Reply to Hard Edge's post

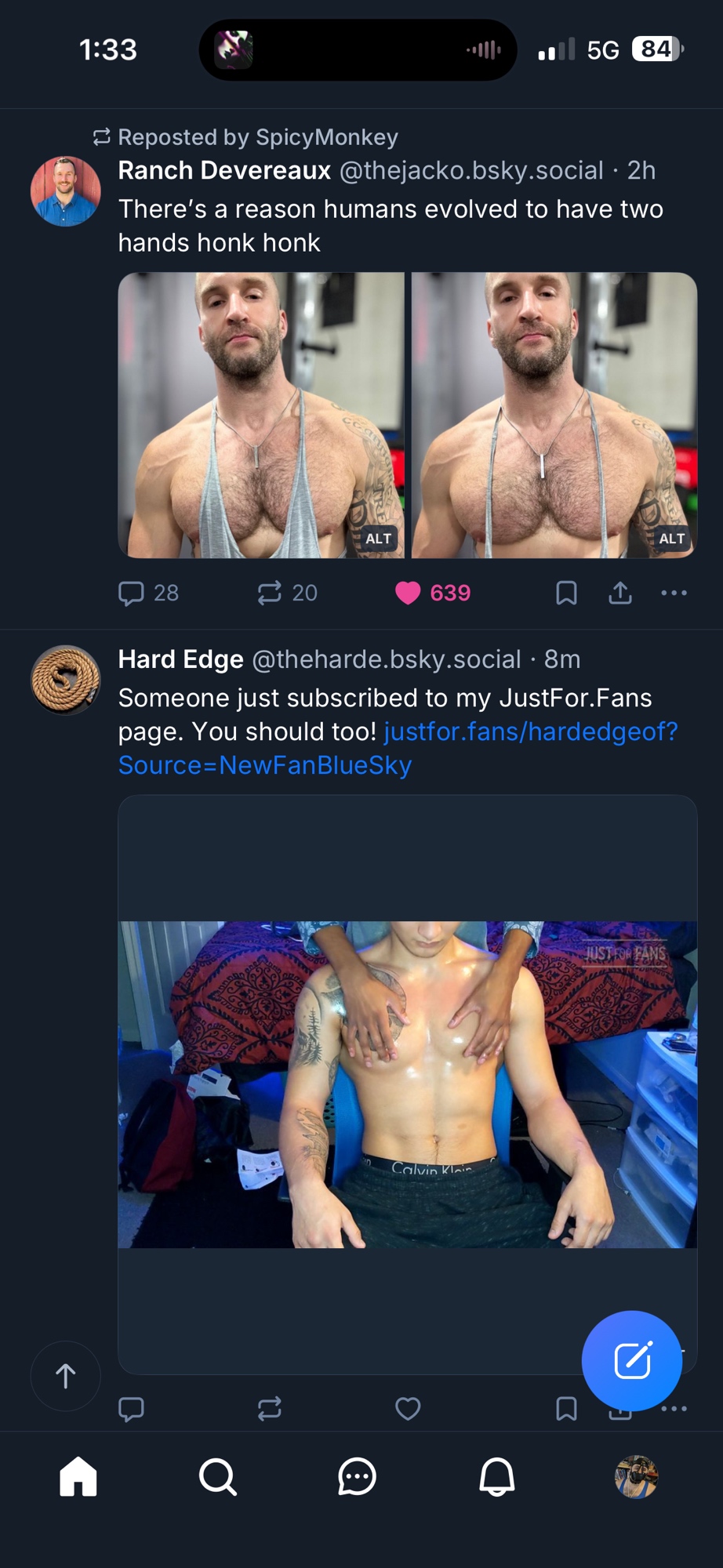(132, 1409)
